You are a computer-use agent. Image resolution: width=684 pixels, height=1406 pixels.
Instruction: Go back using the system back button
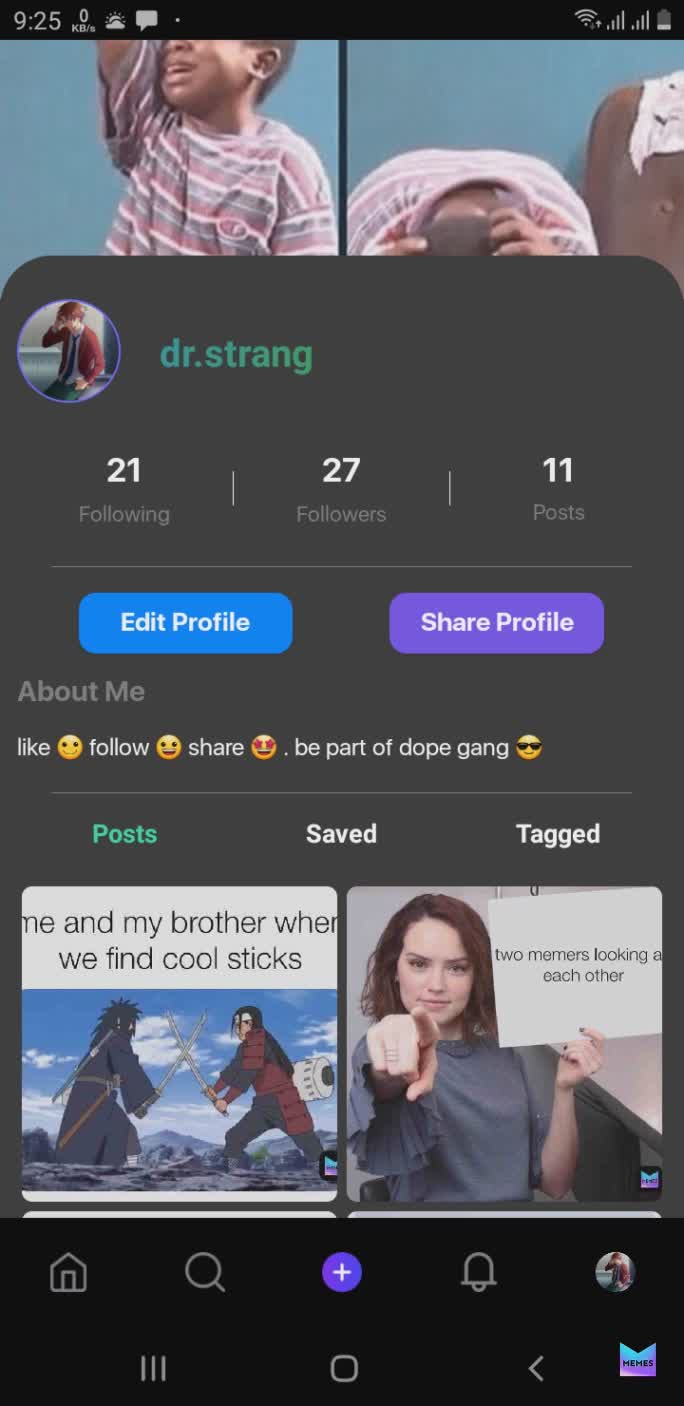coord(535,1368)
